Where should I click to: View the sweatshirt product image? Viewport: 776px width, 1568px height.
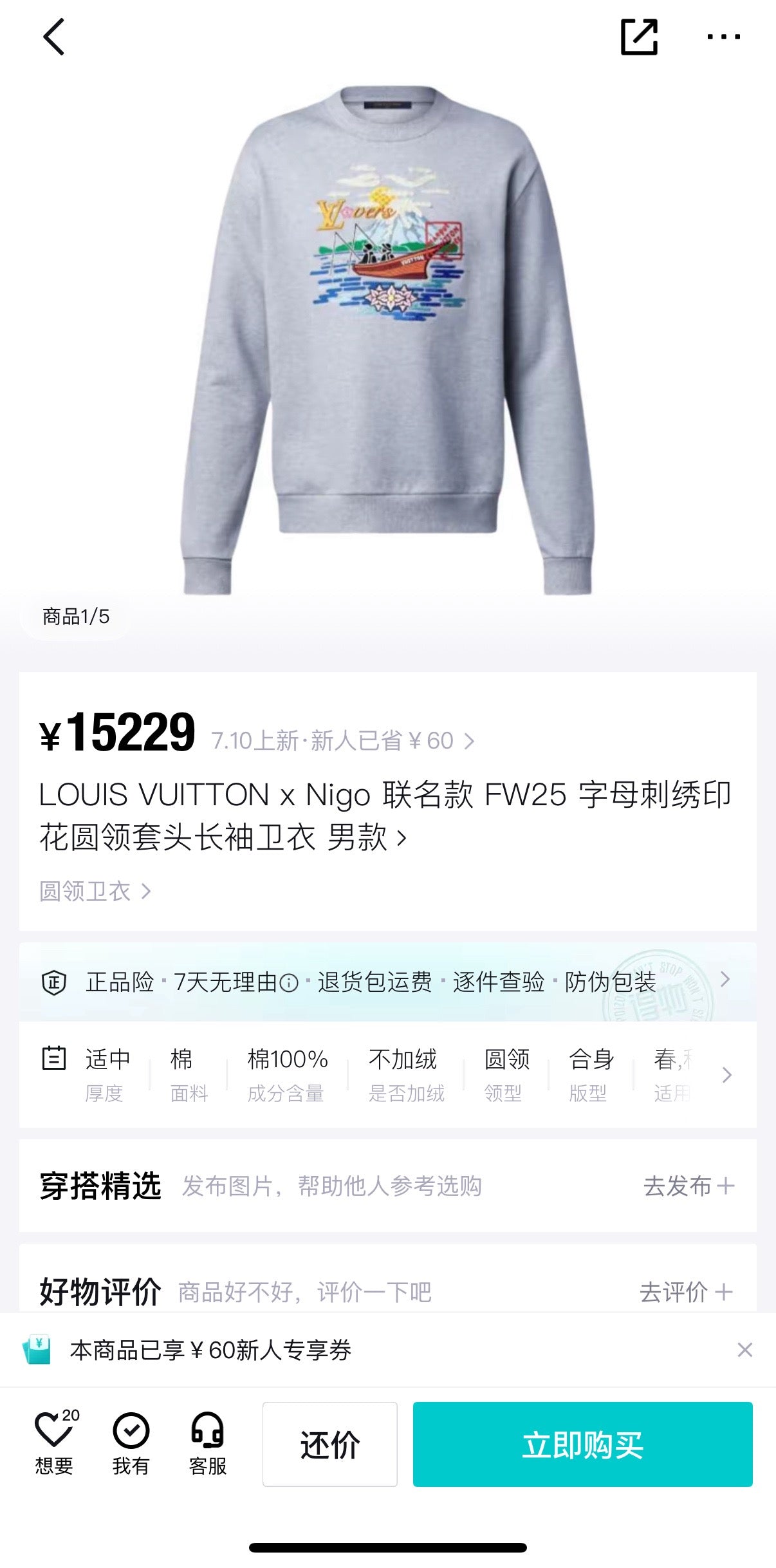[x=388, y=341]
